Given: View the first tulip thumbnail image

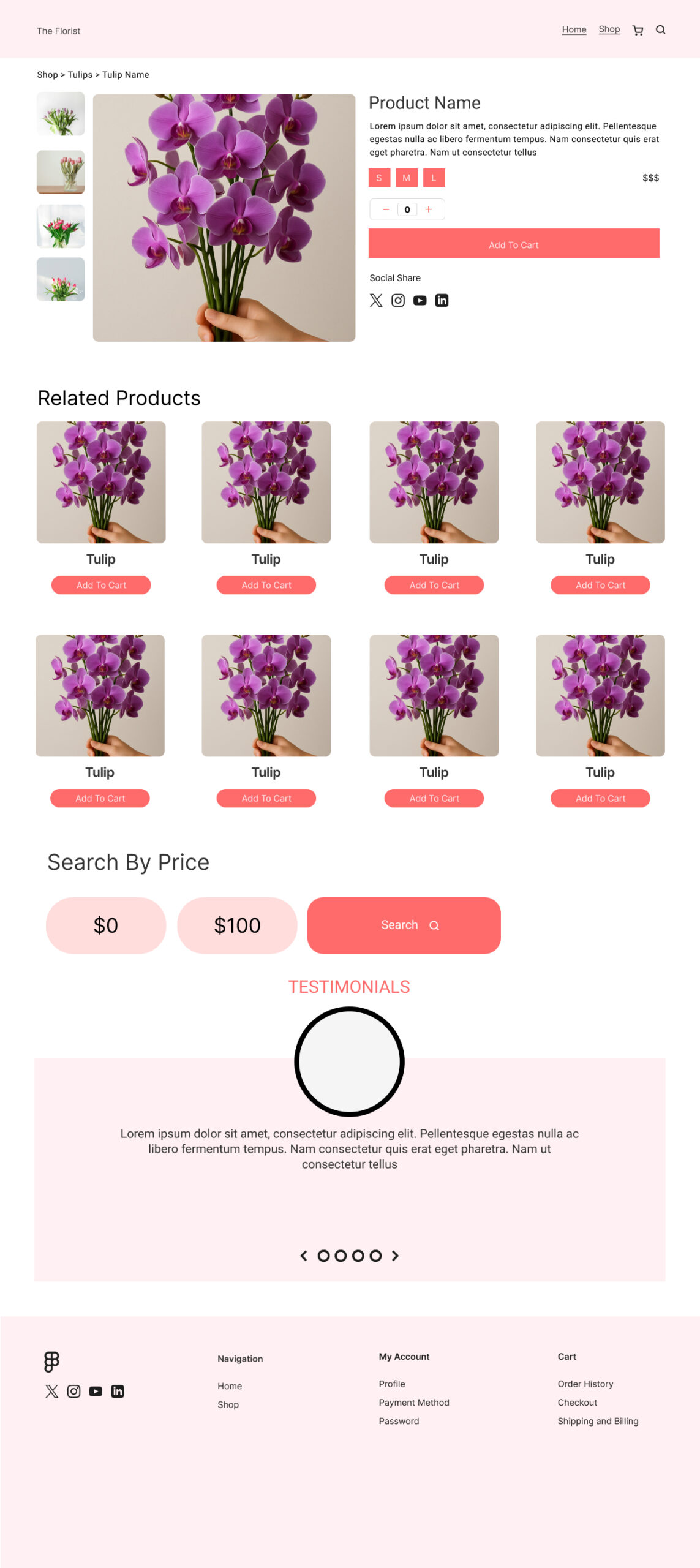Looking at the screenshot, I should coord(61,114).
